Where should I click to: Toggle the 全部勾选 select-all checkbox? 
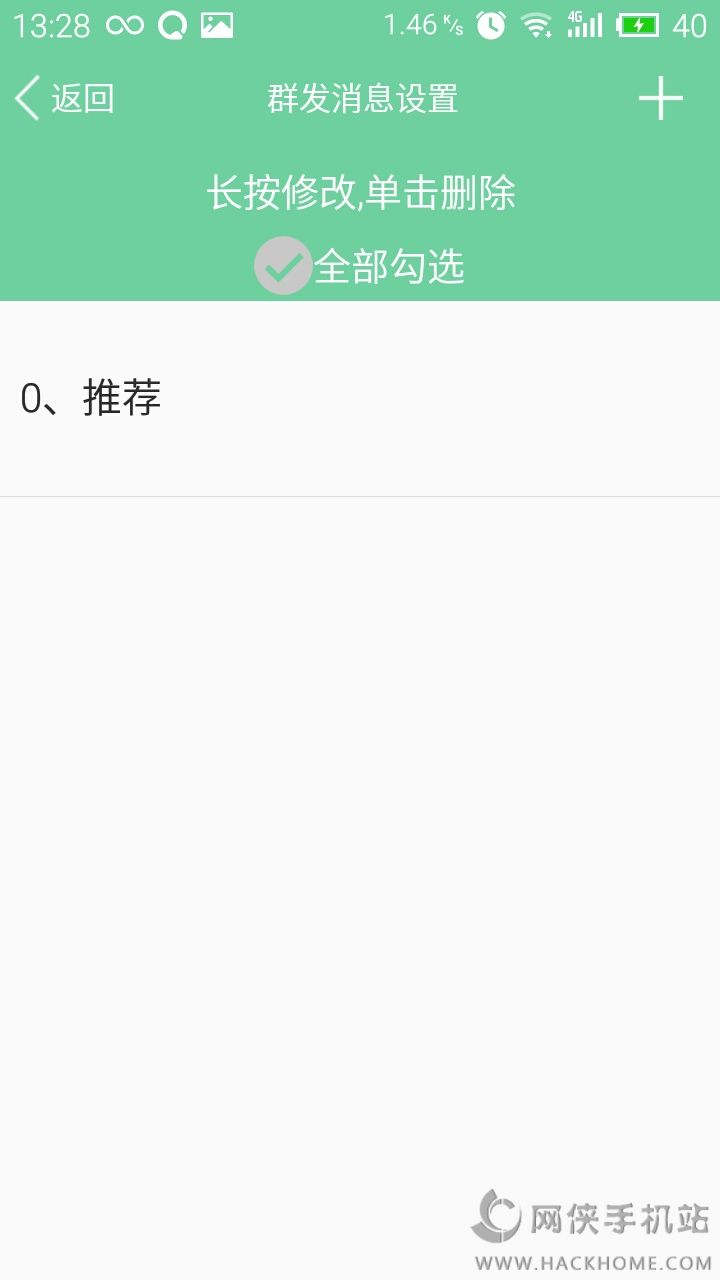point(283,266)
